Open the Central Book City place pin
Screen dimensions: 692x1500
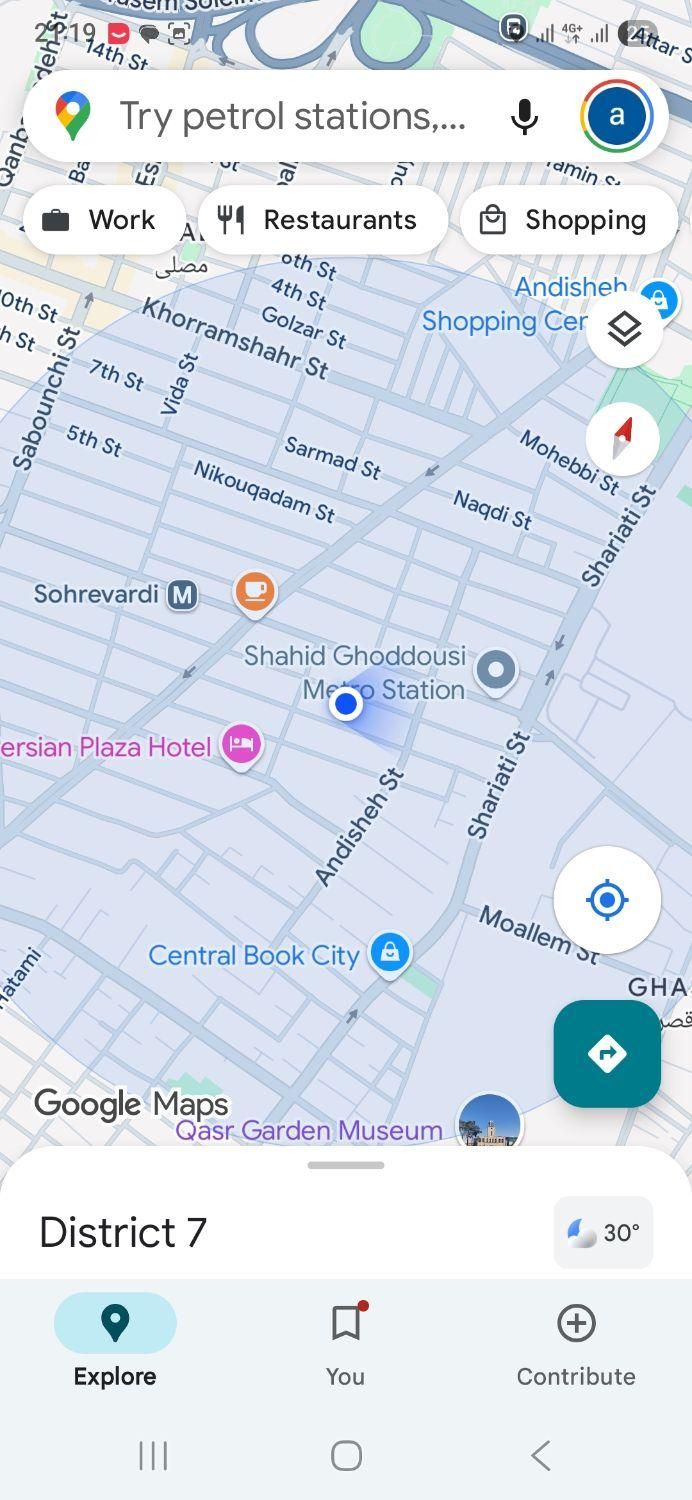tap(390, 953)
